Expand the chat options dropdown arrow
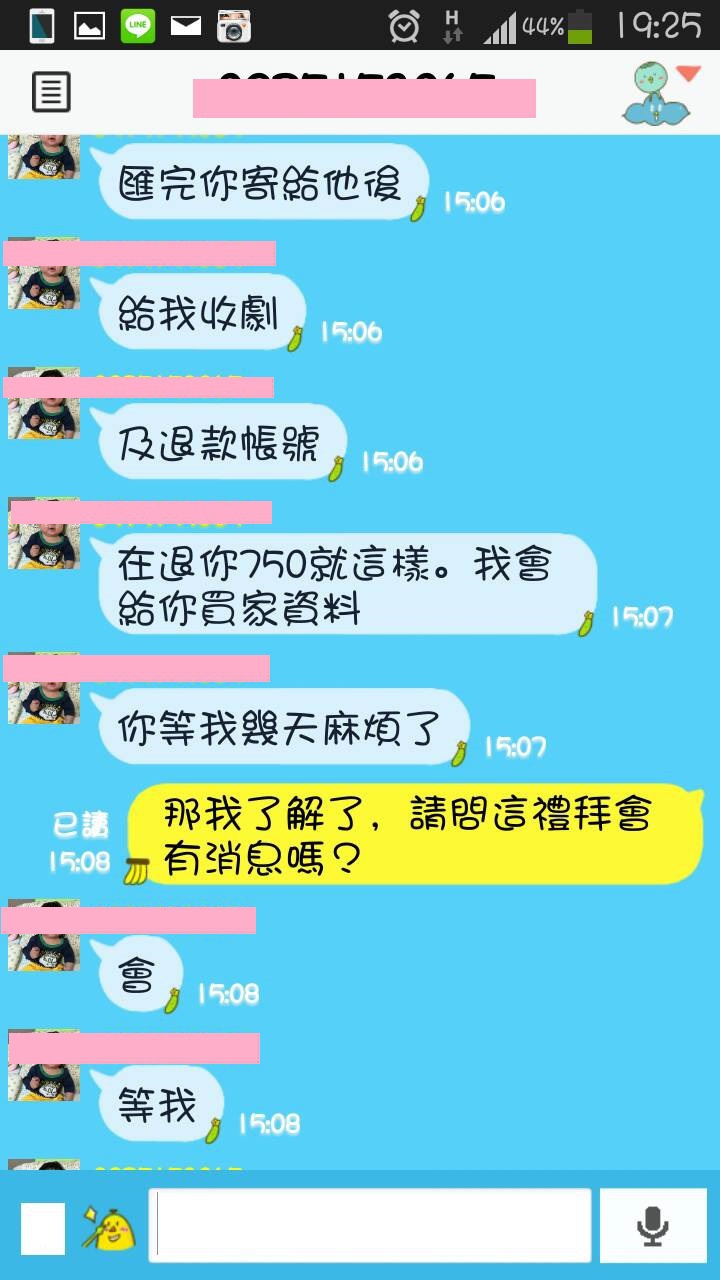Image resolution: width=720 pixels, height=1280 pixels. tap(688, 74)
